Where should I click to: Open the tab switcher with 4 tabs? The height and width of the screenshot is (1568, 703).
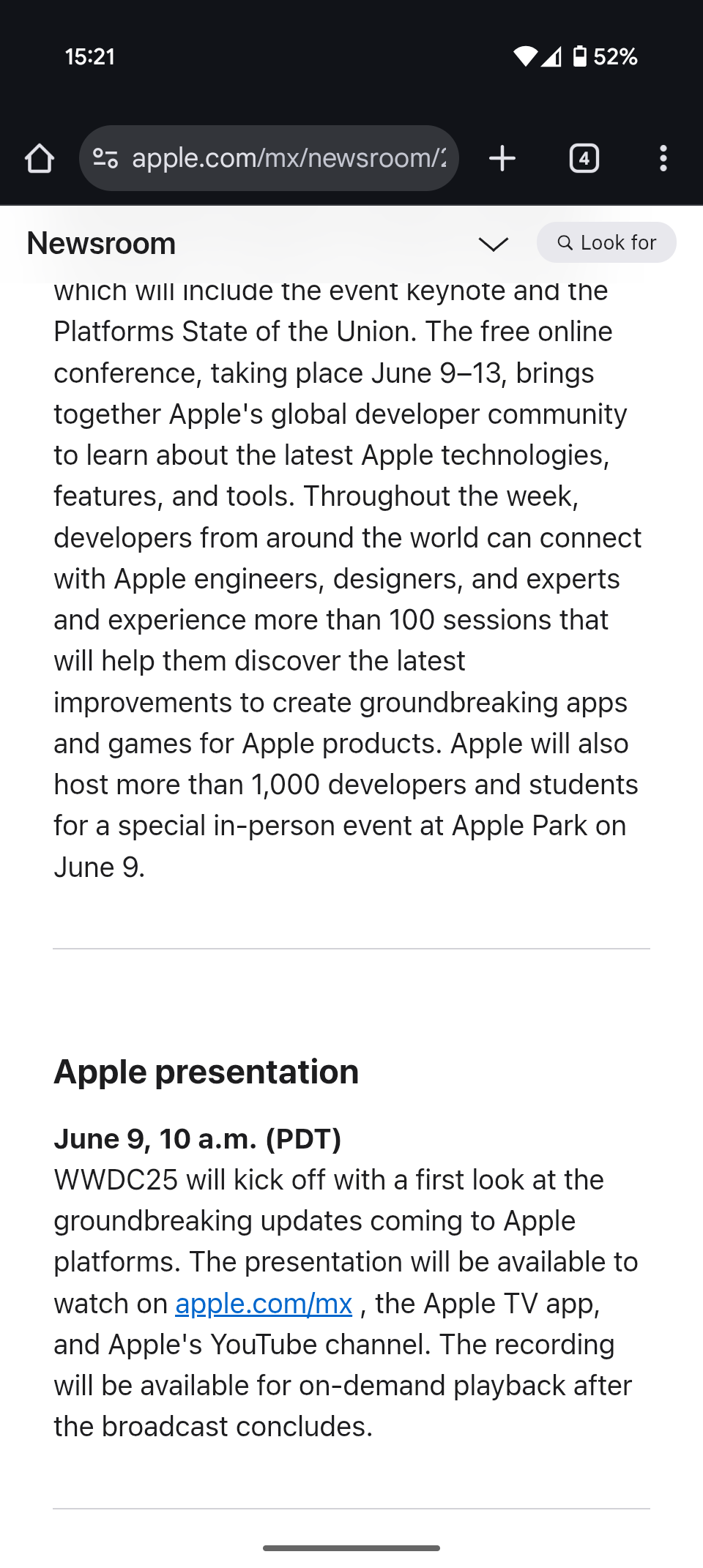click(x=584, y=158)
